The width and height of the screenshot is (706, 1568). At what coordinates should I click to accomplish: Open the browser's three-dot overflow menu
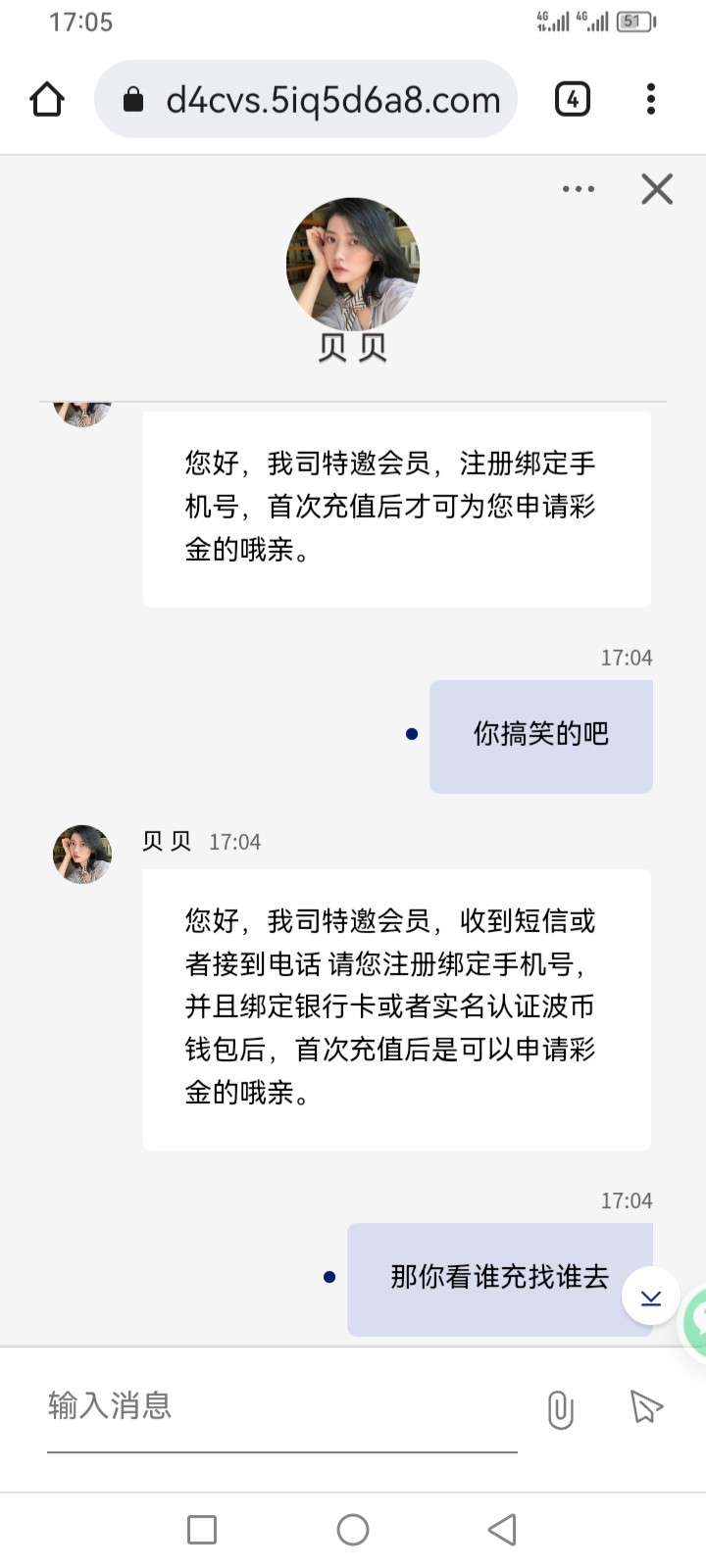click(651, 99)
